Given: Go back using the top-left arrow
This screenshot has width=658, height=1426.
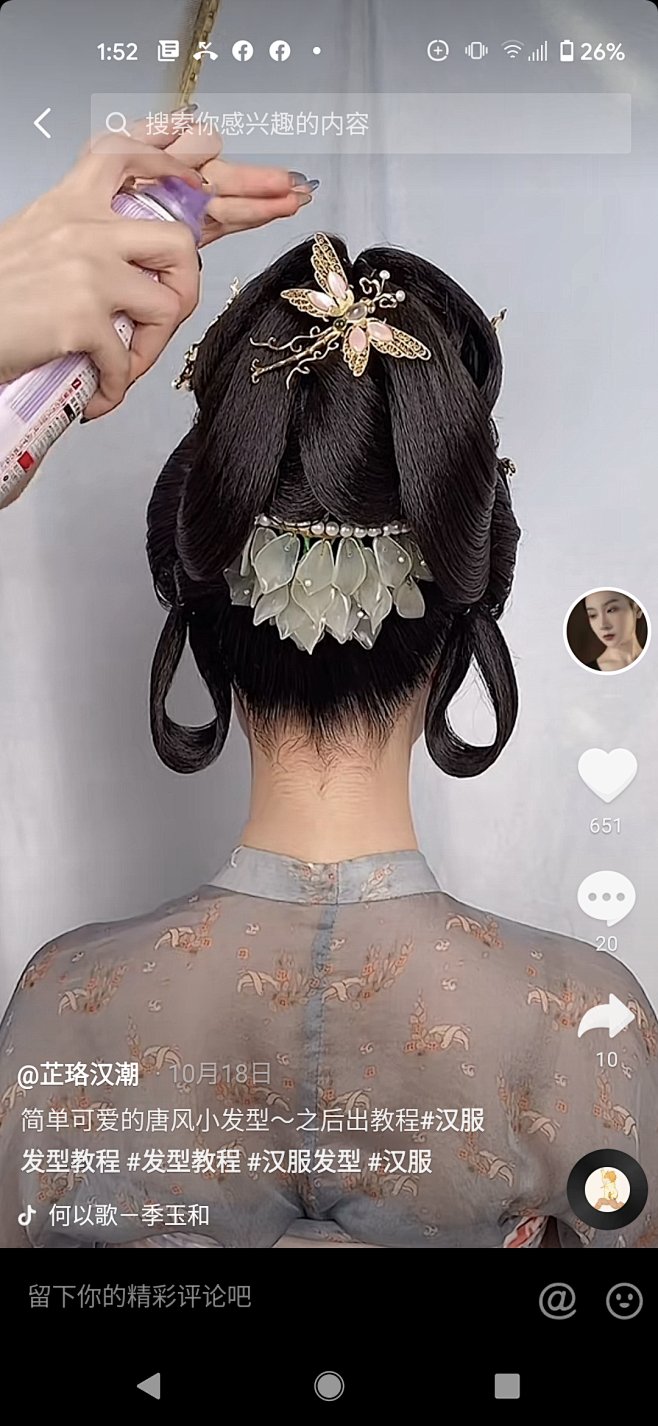Looking at the screenshot, I should coord(42,124).
